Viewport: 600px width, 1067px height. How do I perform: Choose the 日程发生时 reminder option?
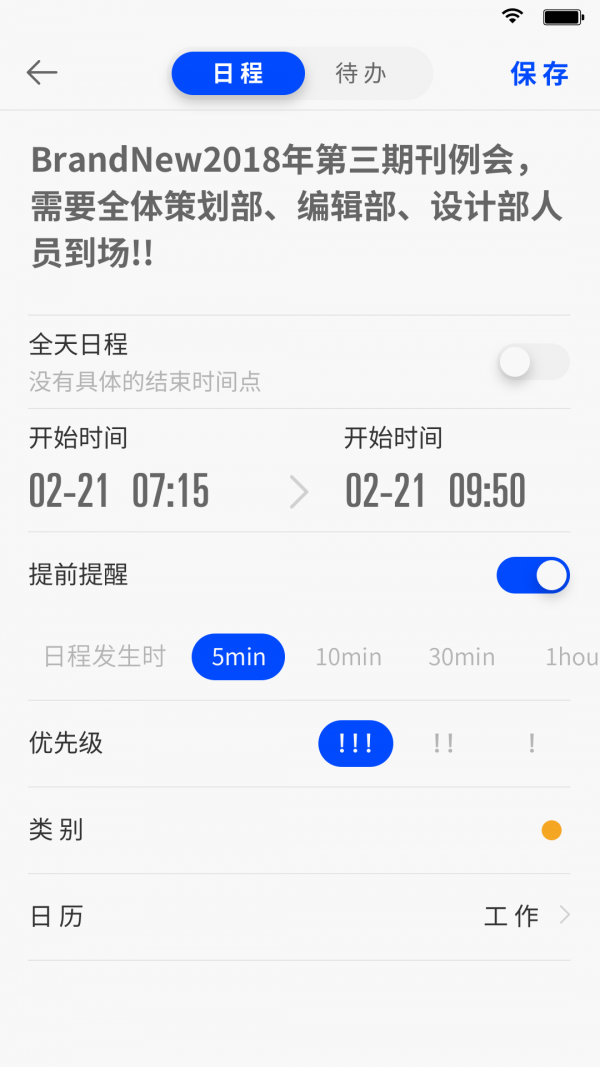tap(104, 657)
